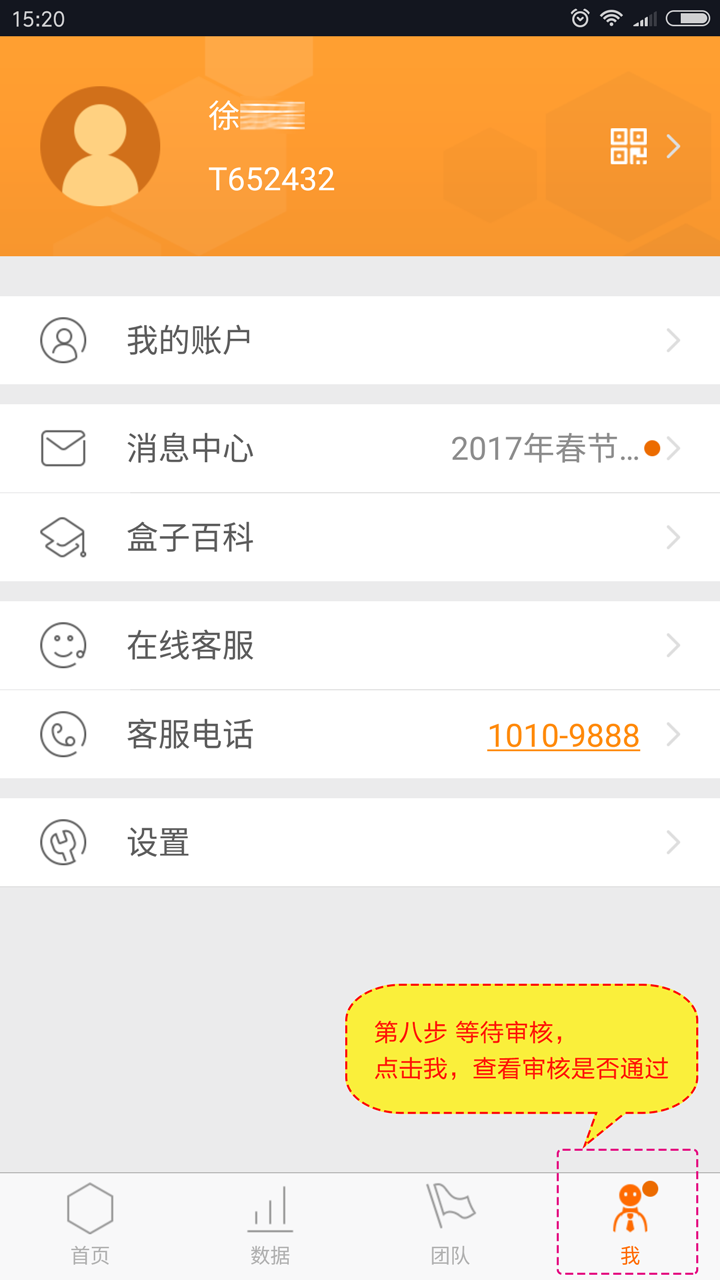Call customer service number 1010-9888
Viewport: 720px width, 1280px height.
563,735
